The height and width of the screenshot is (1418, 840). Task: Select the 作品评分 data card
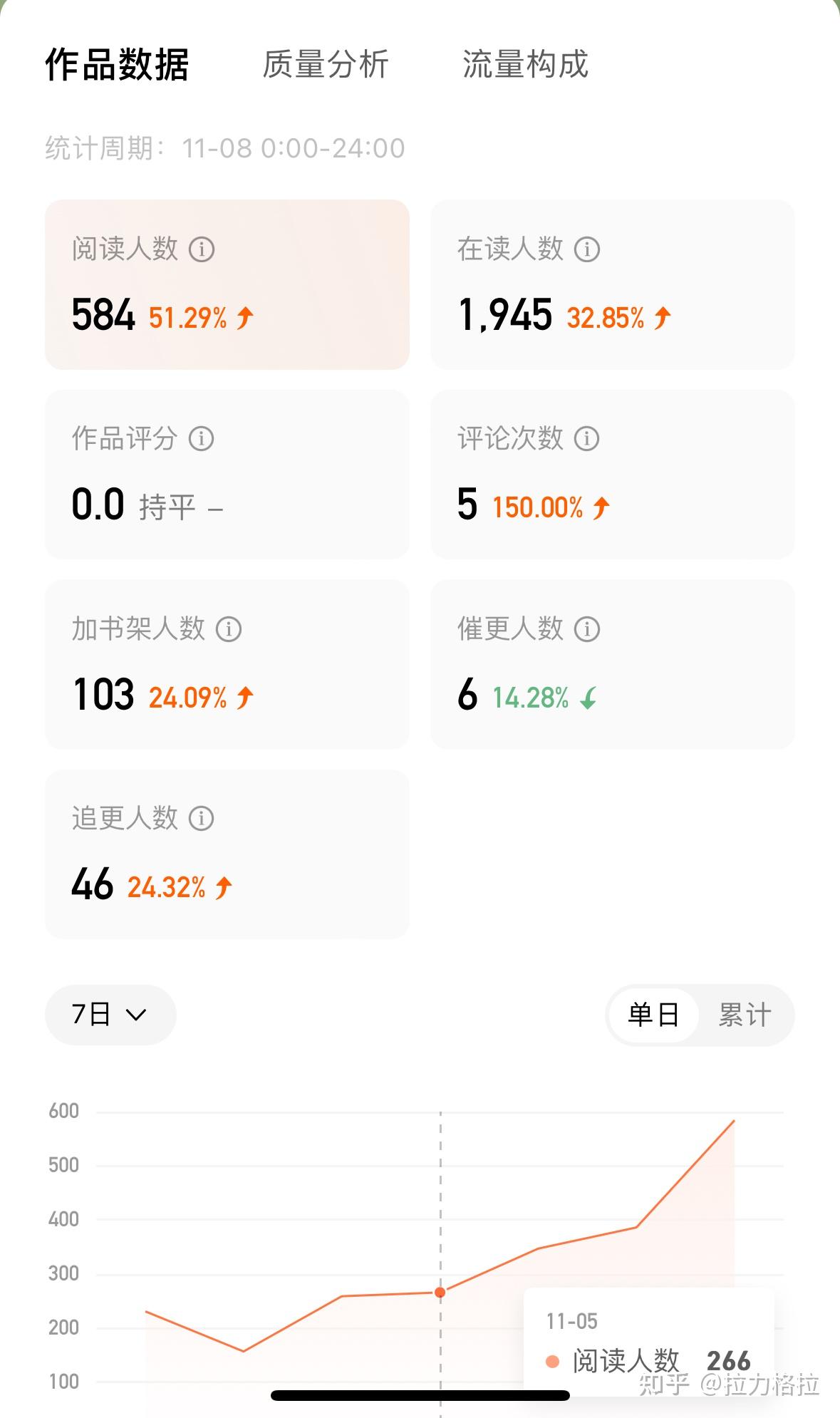coord(227,474)
